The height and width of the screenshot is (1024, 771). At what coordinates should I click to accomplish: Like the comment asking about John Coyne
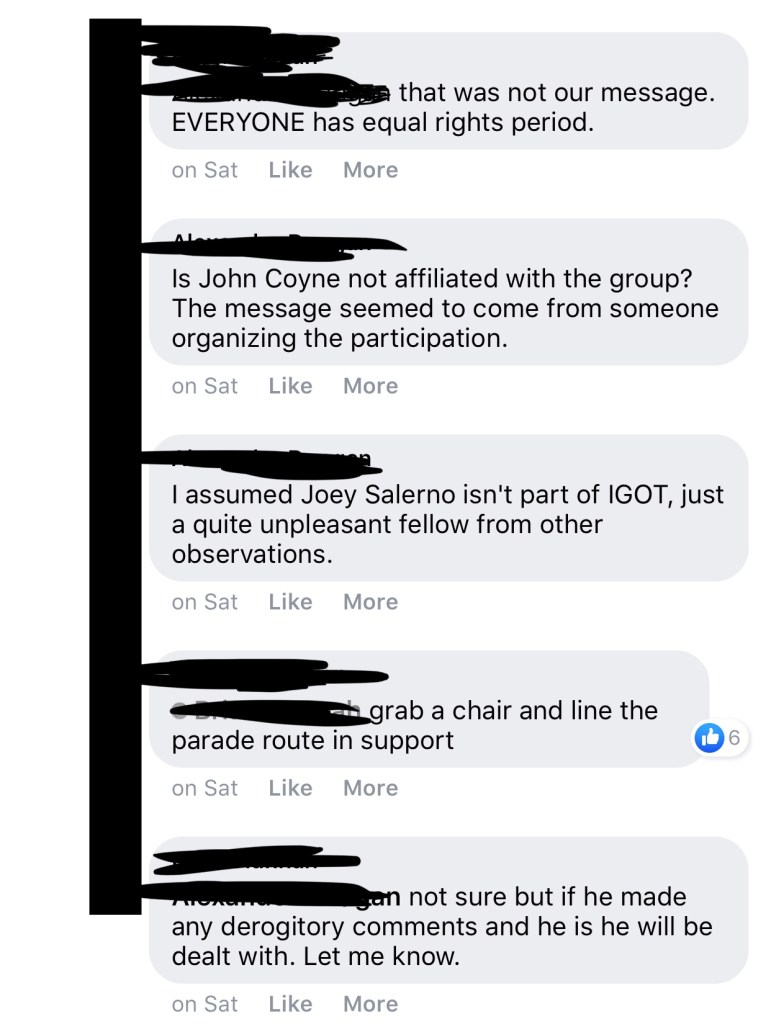click(x=290, y=386)
